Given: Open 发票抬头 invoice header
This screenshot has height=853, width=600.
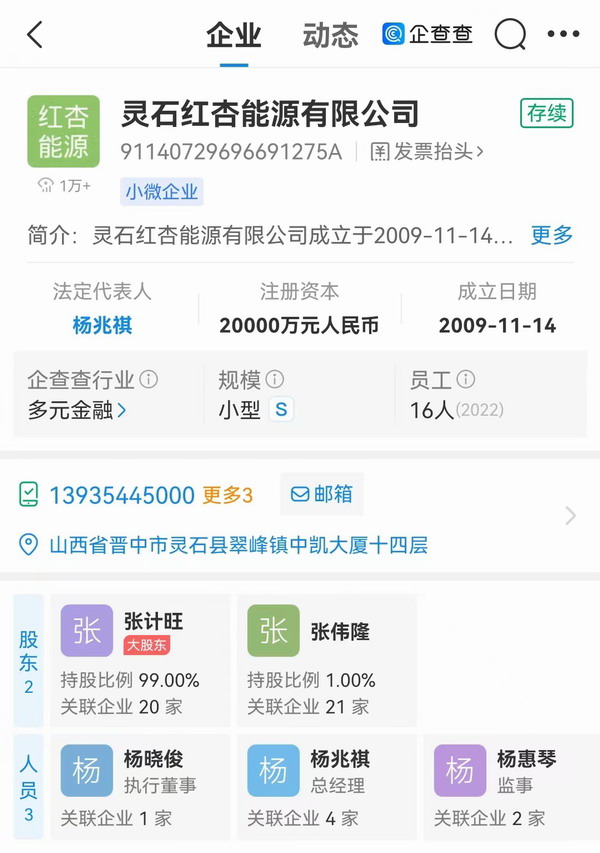Looking at the screenshot, I should point(427,152).
